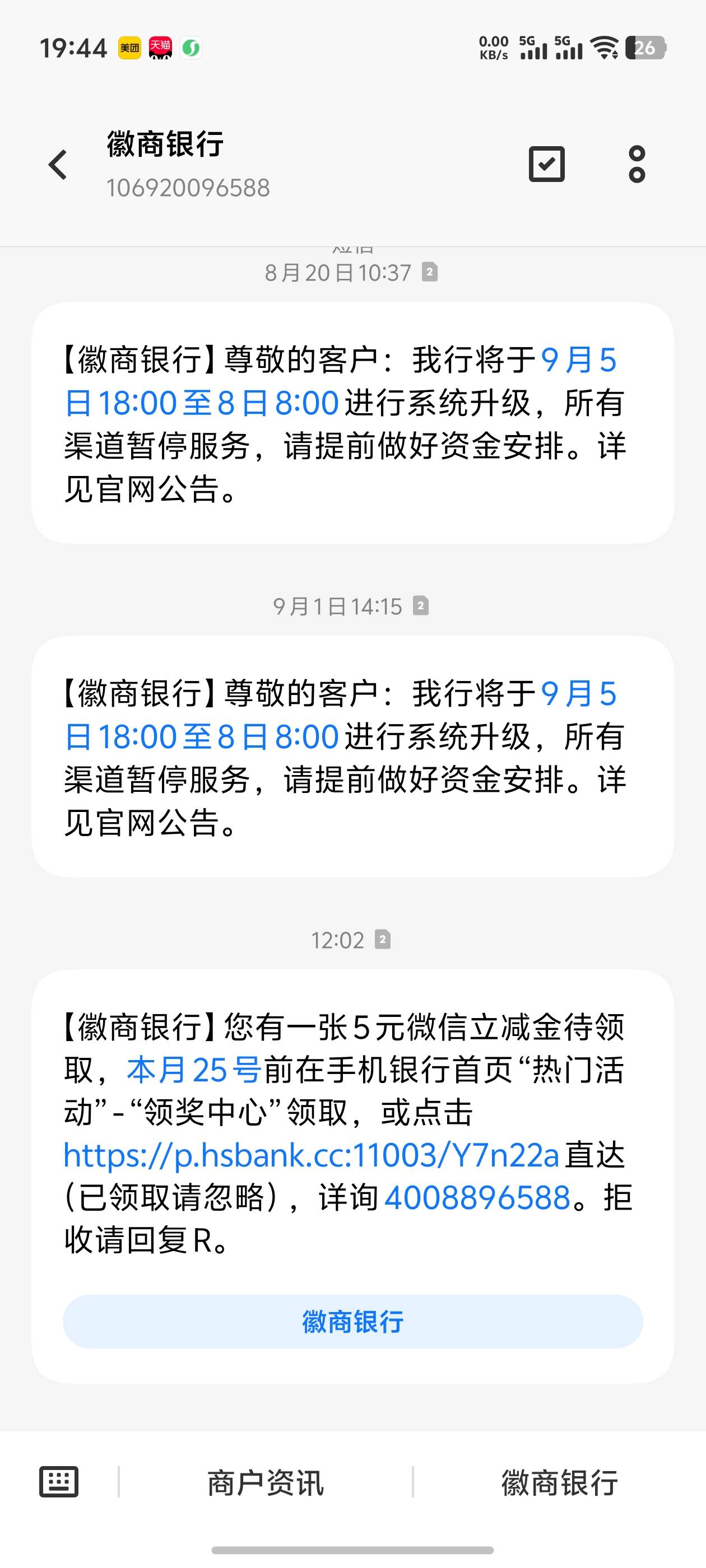Switch to the keyboard input icon

[x=58, y=1482]
